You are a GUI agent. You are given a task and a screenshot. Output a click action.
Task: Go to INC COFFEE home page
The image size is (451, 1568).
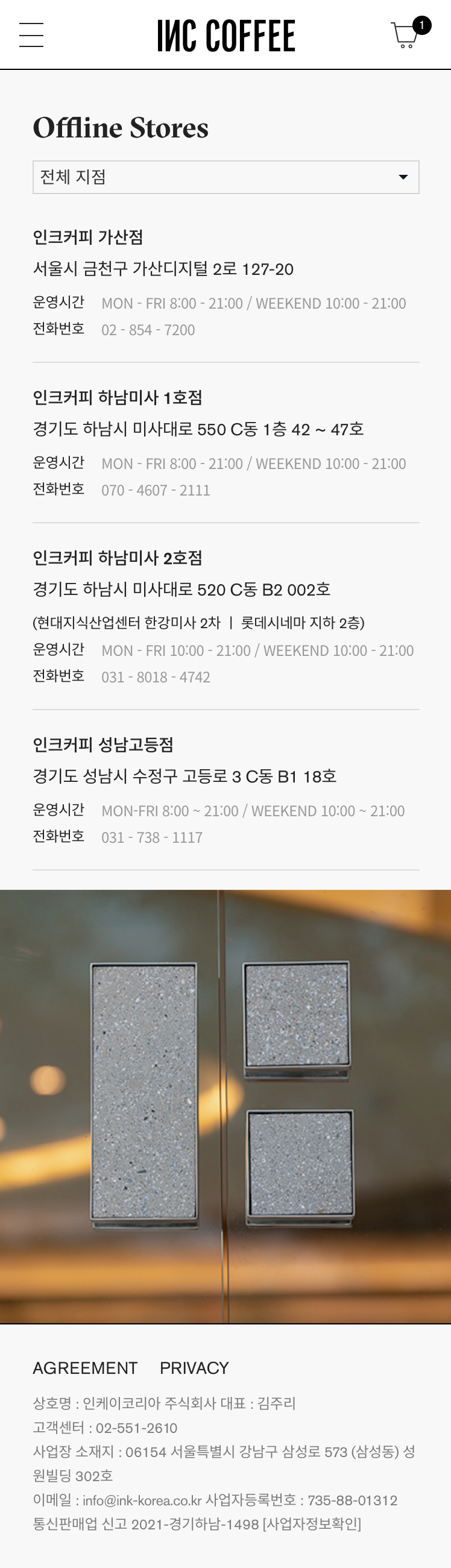[226, 36]
